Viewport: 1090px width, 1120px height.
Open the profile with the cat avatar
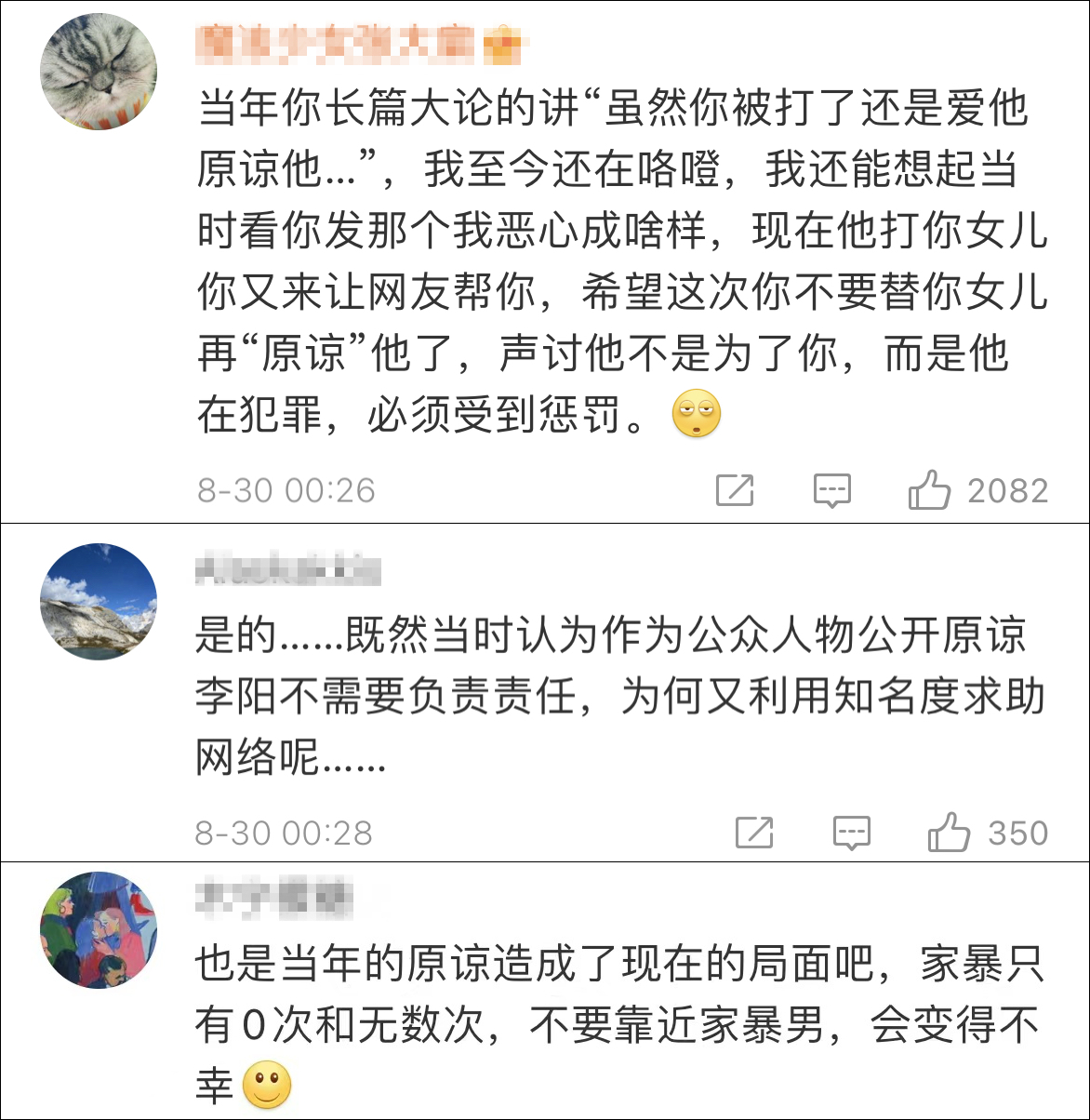point(99,73)
